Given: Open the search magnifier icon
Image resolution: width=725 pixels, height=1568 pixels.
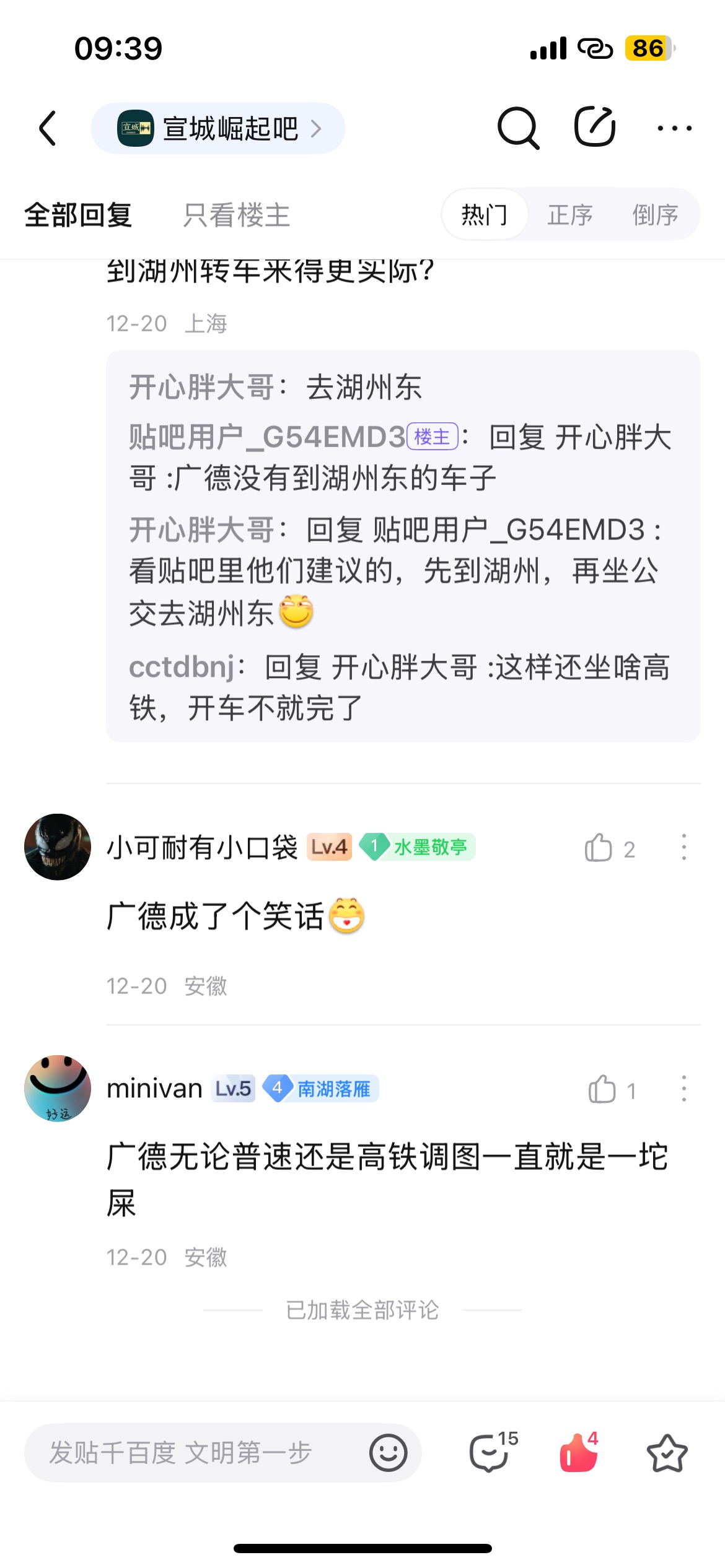Looking at the screenshot, I should tap(518, 128).
